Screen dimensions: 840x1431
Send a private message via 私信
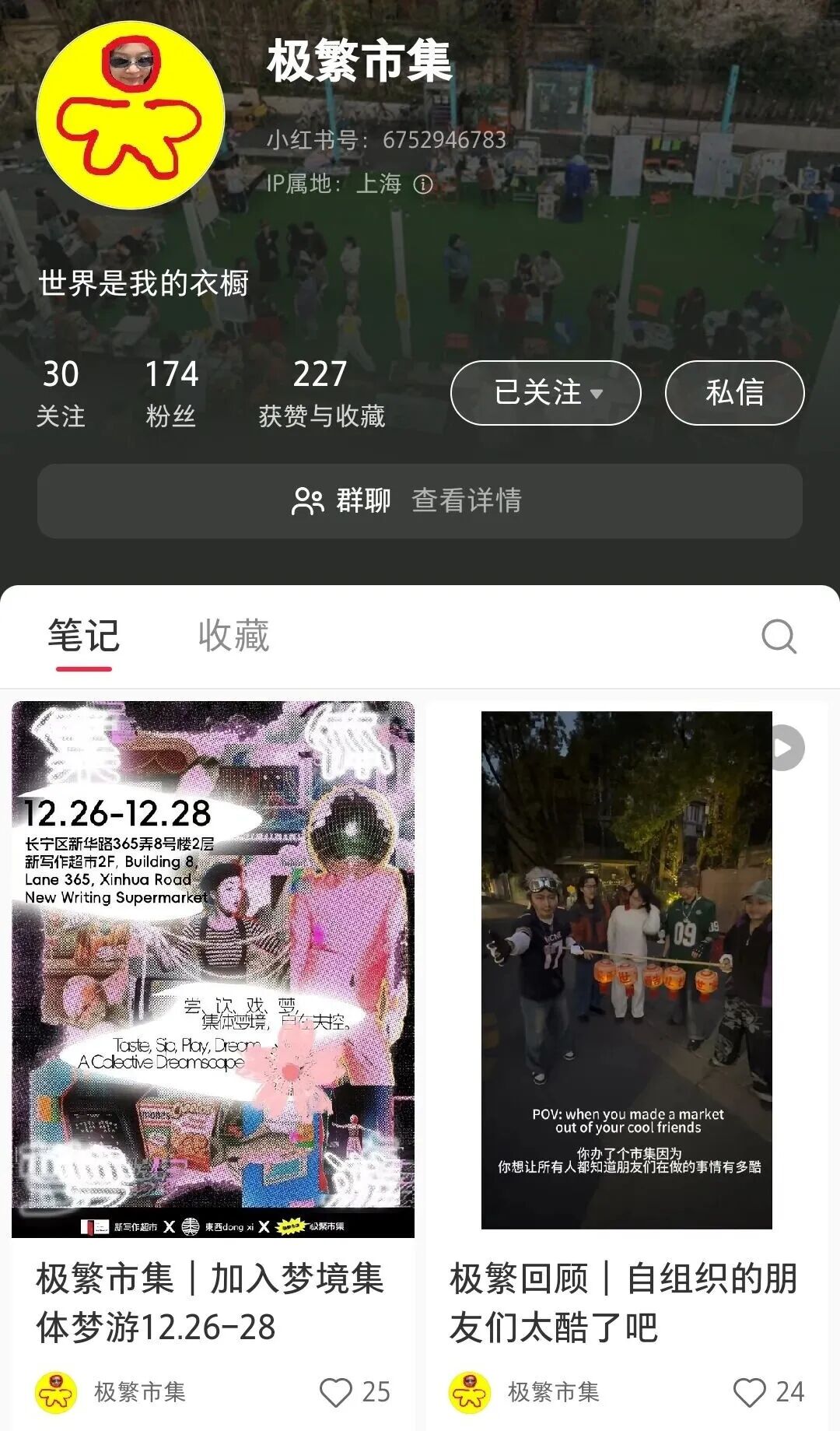point(734,393)
